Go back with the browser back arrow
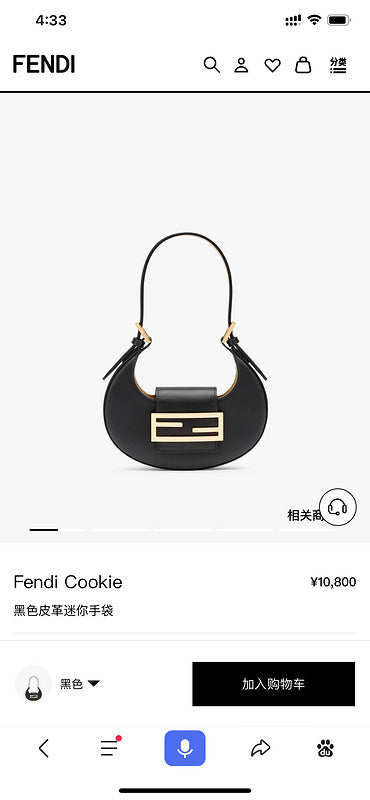The image size is (370, 800). 44,748
